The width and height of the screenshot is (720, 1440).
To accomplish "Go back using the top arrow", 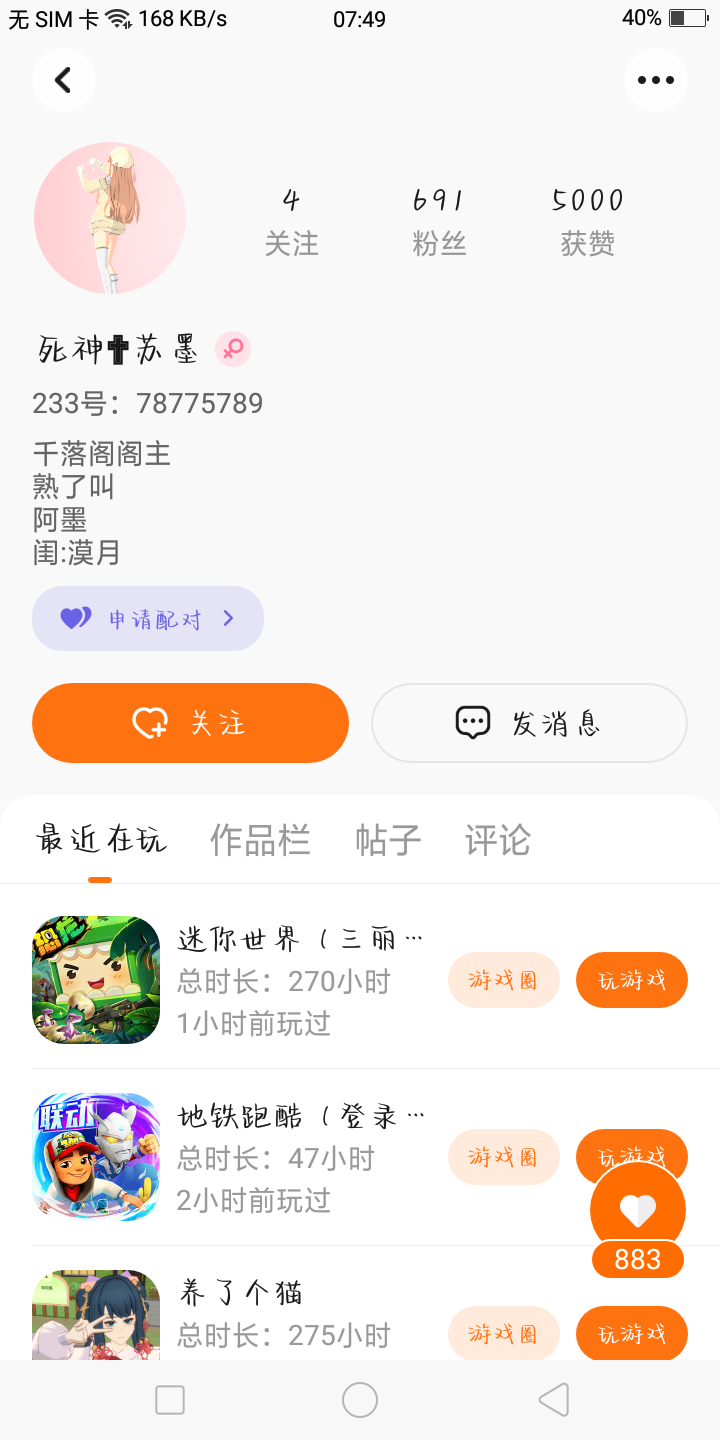I will [x=63, y=80].
